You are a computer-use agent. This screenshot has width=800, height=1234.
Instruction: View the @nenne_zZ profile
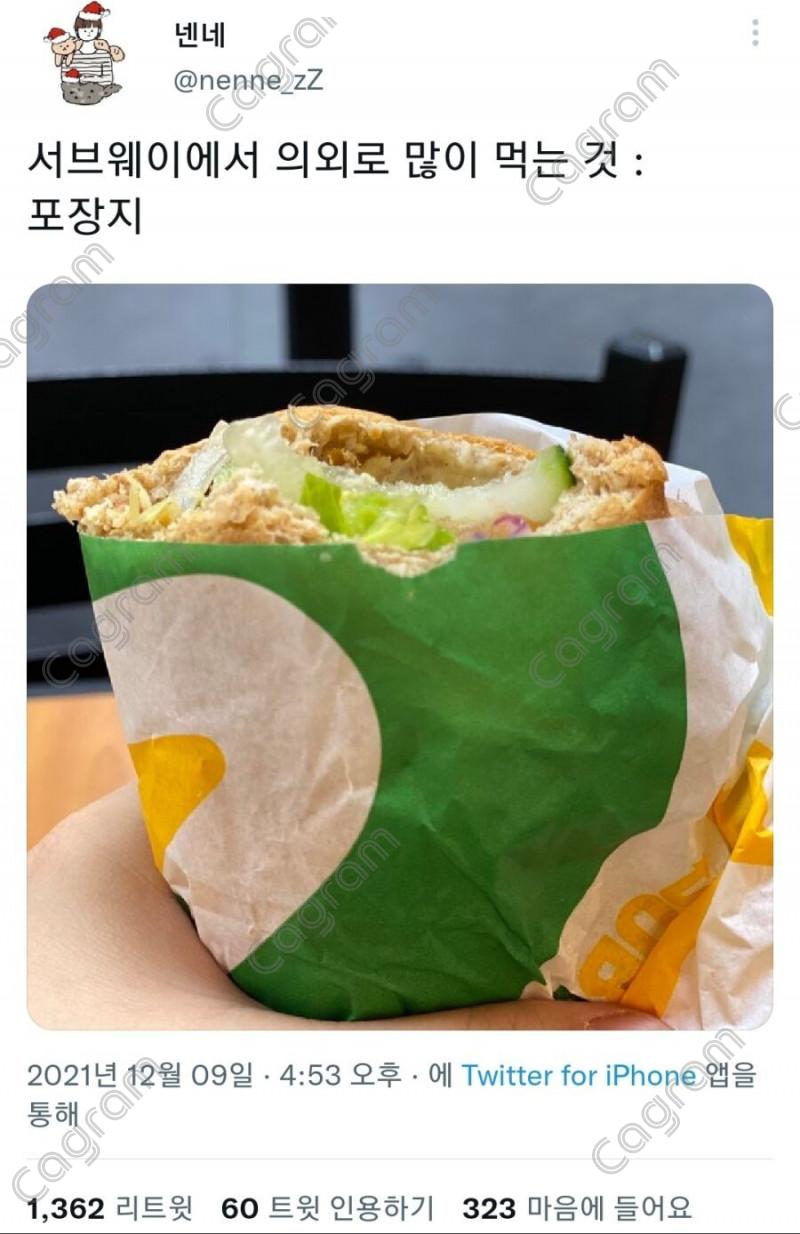248,82
